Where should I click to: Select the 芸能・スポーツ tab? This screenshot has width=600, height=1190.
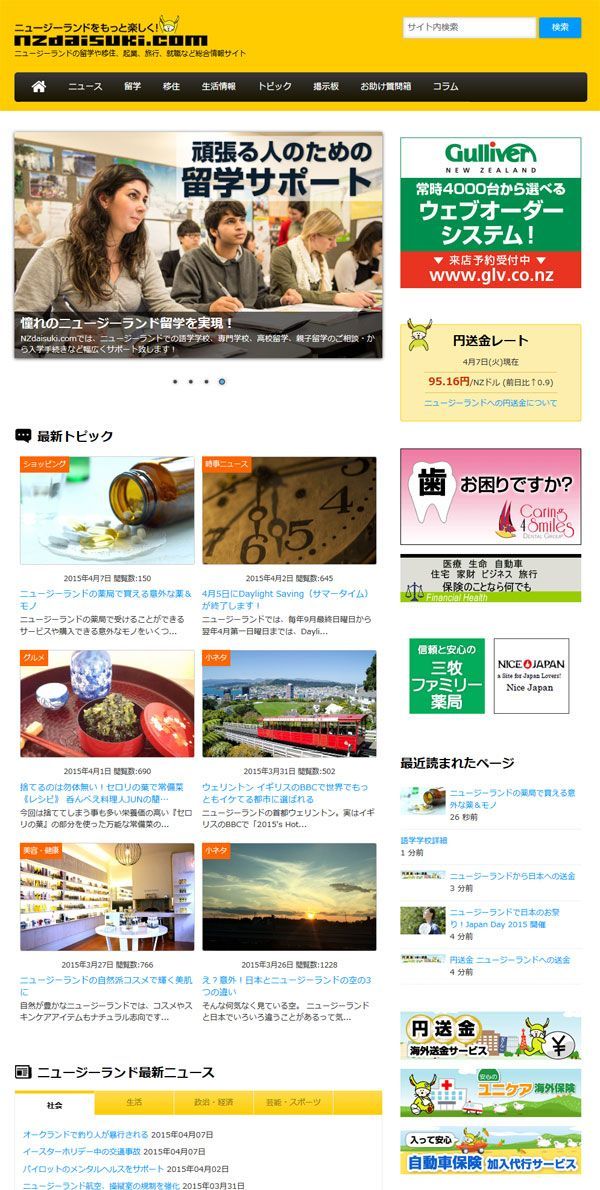coord(293,1102)
